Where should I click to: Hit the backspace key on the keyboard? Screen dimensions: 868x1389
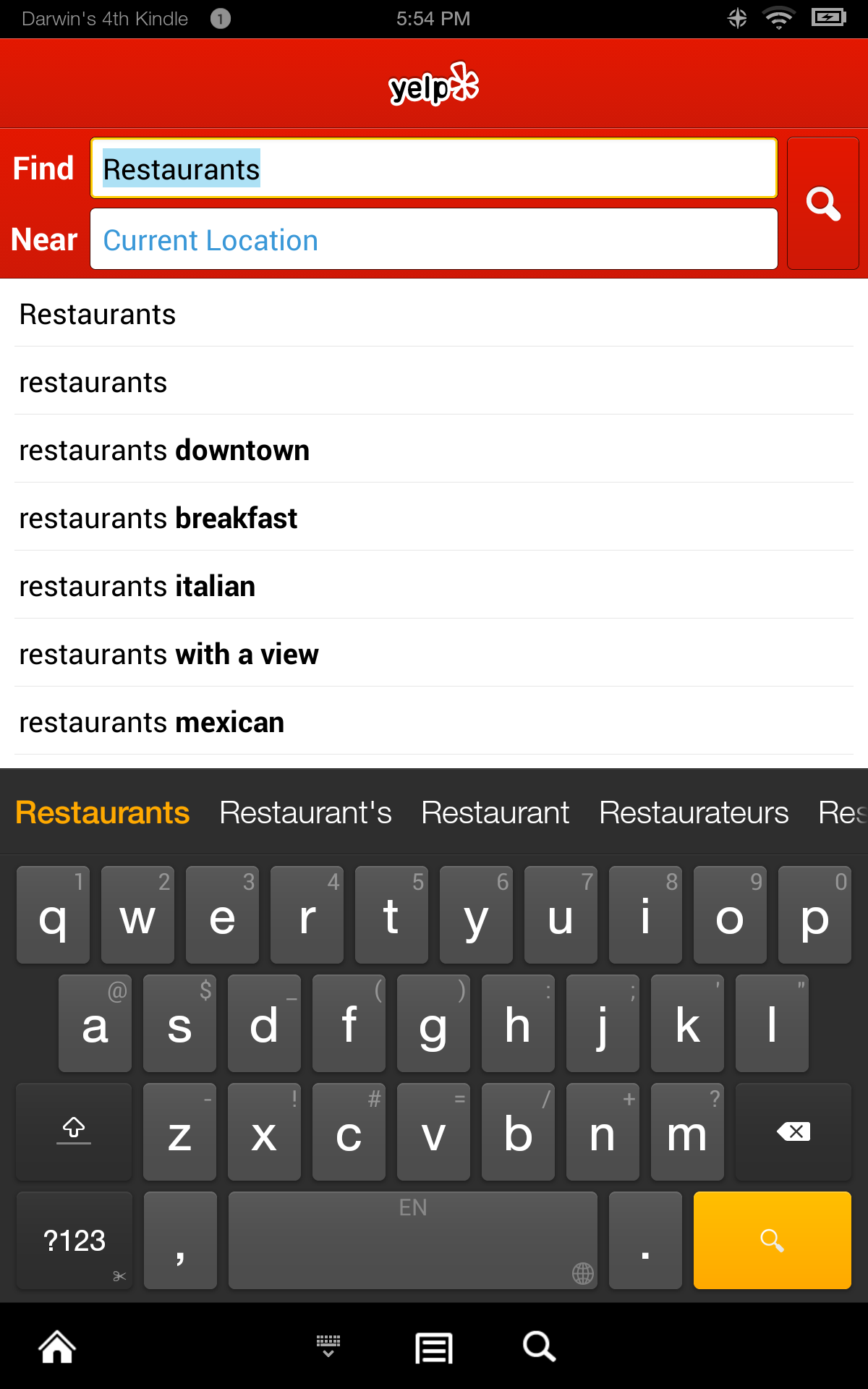pyautogui.click(x=793, y=1131)
